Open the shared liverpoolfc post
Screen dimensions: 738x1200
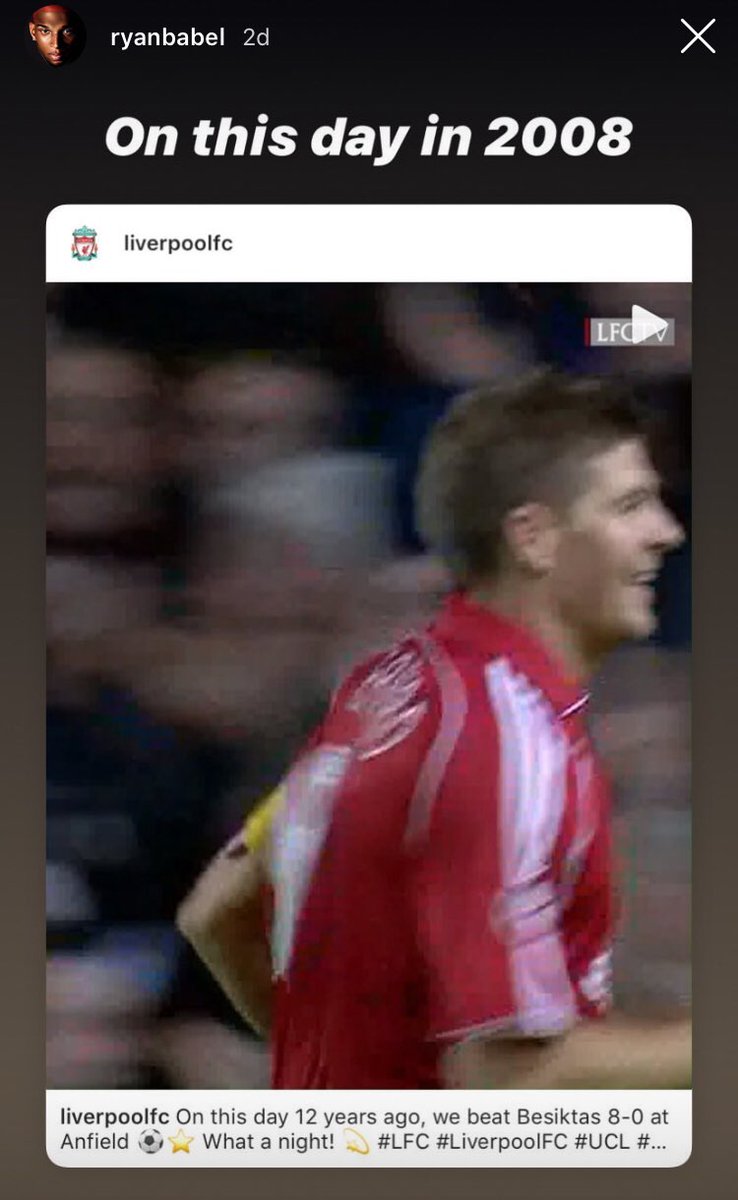tap(368, 685)
